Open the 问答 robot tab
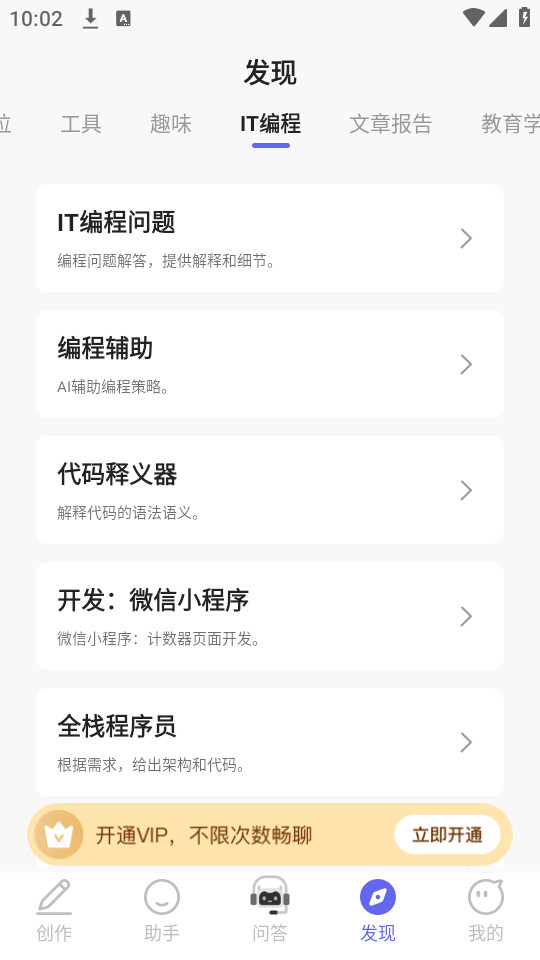Viewport: 540px width, 960px height. point(270,912)
